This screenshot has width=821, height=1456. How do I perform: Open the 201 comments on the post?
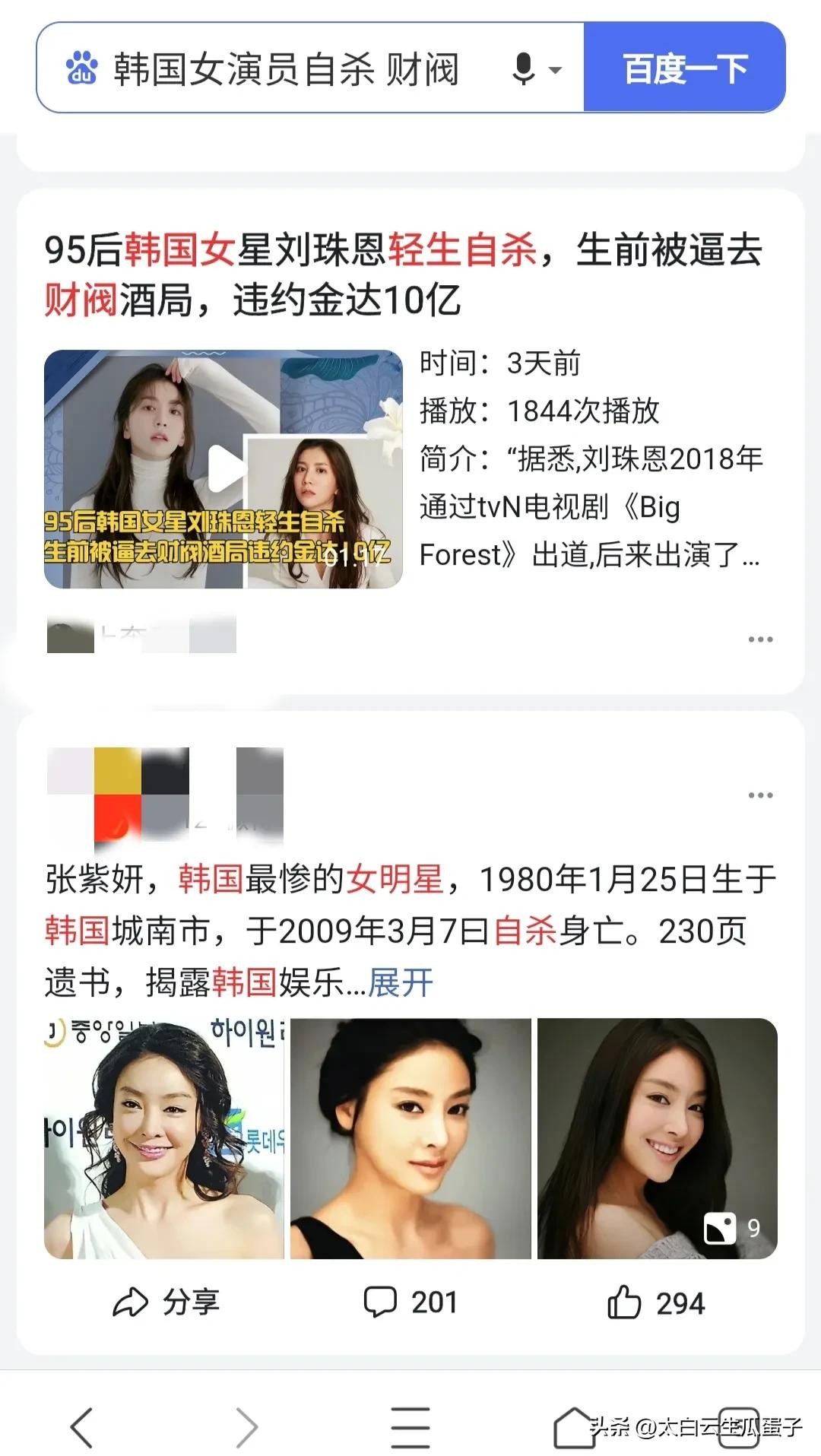pyautogui.click(x=410, y=1302)
